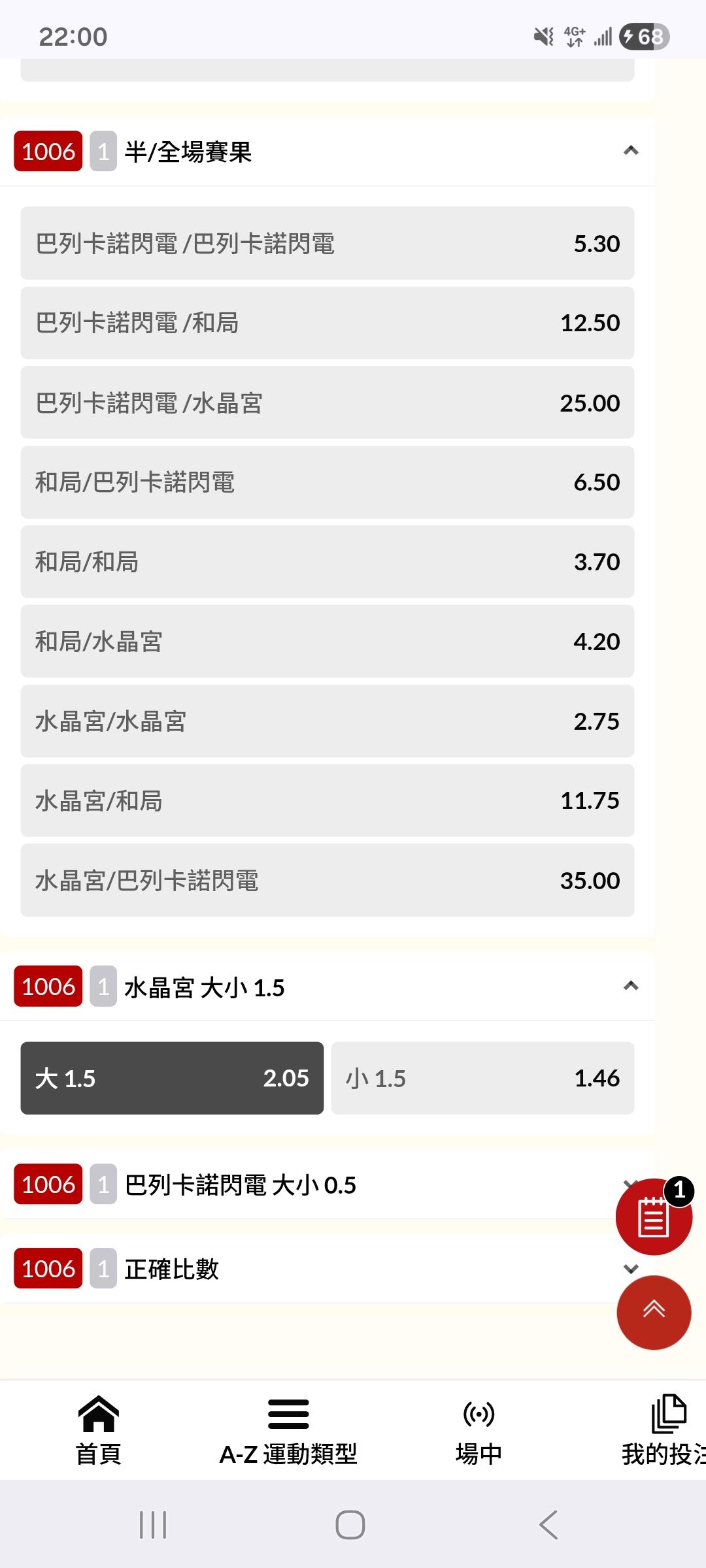Select 水晶宮/水晶宮 odds 2.75
This screenshot has height=1568, width=706.
[327, 721]
